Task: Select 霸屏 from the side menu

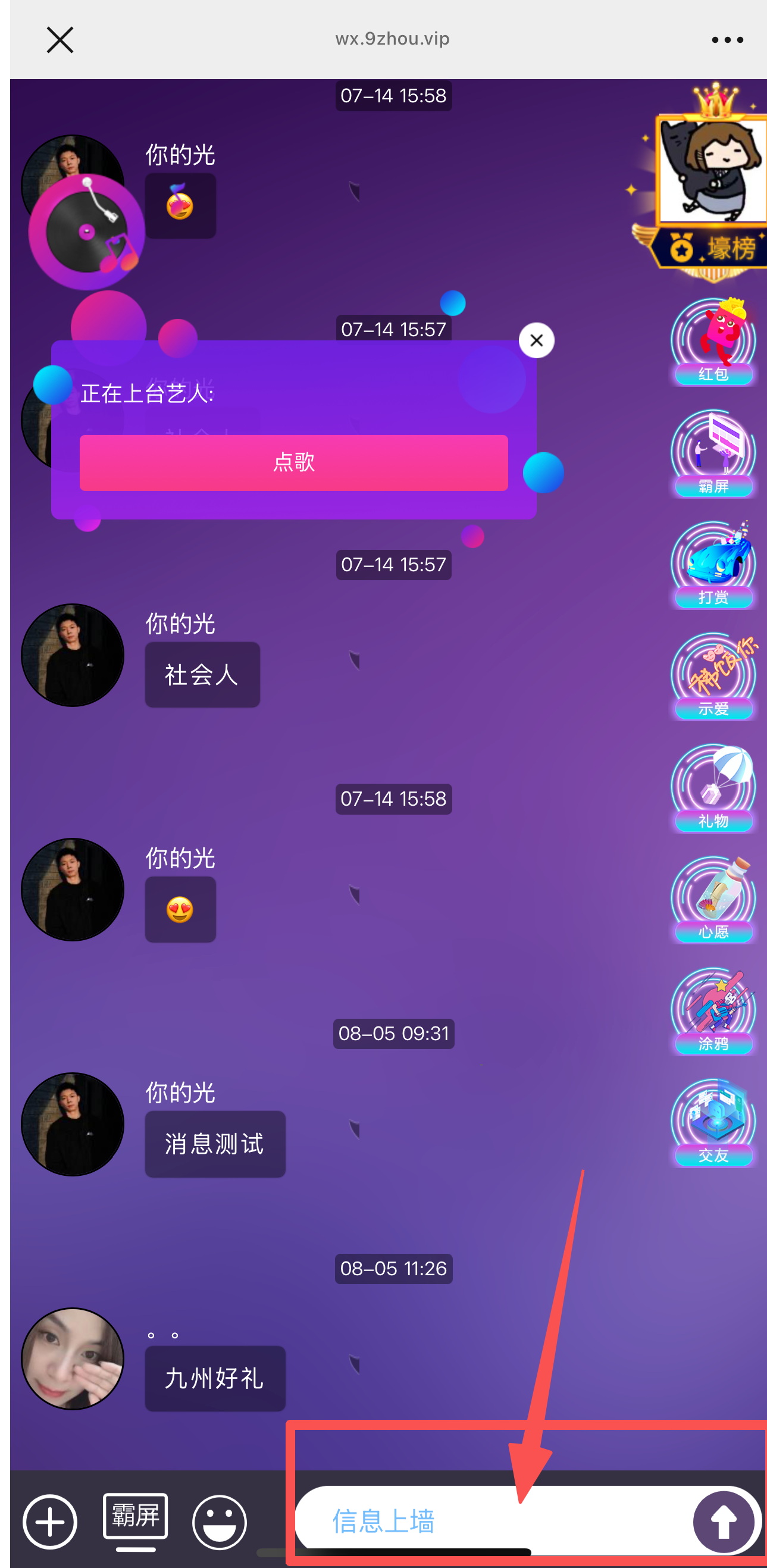Action: 713,454
